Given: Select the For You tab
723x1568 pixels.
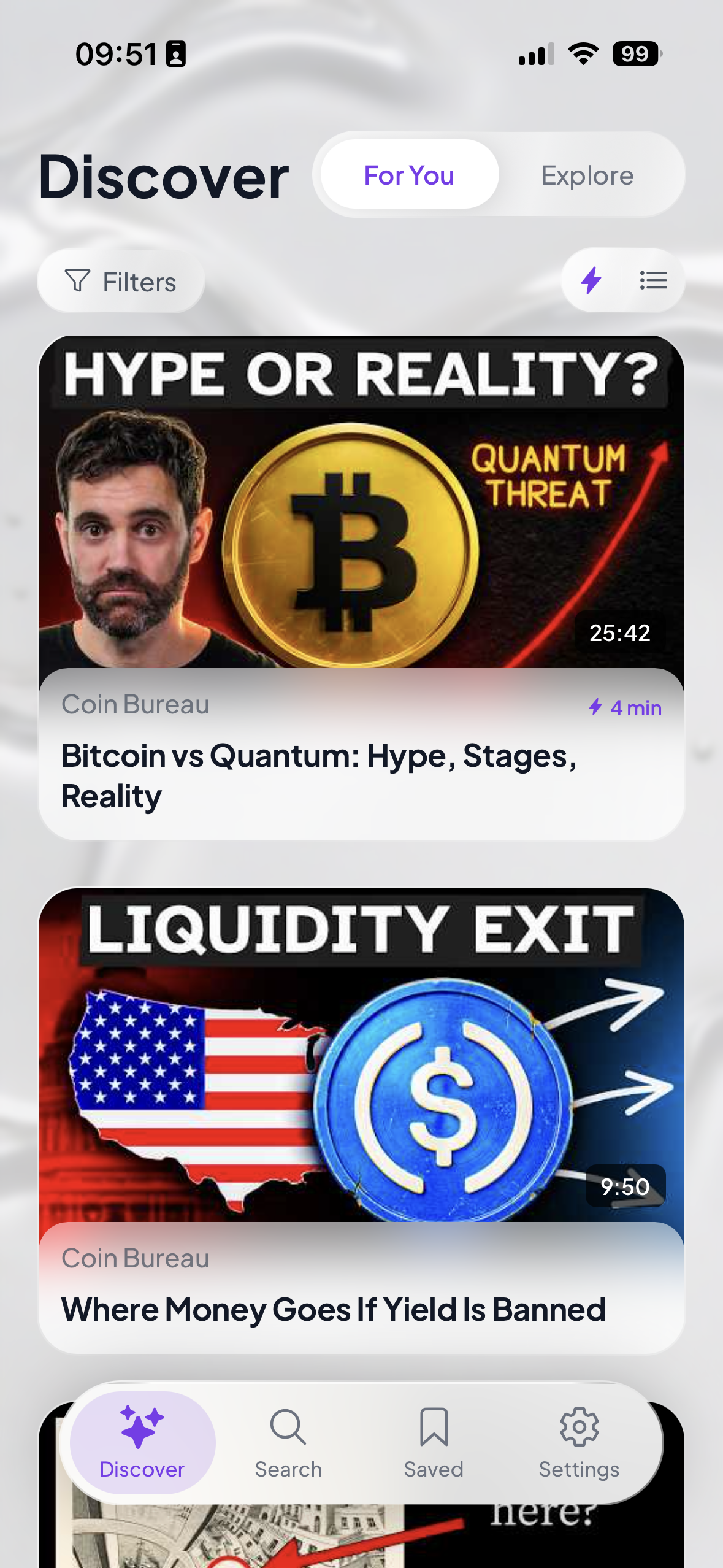Looking at the screenshot, I should point(409,175).
